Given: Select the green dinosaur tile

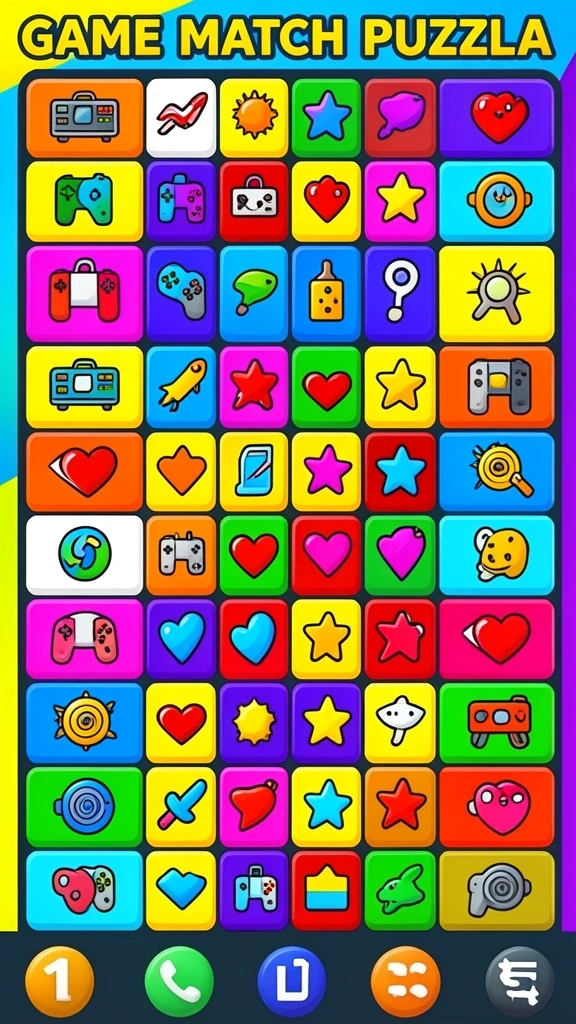Looking at the screenshot, I should pyautogui.click(x=400, y=890).
